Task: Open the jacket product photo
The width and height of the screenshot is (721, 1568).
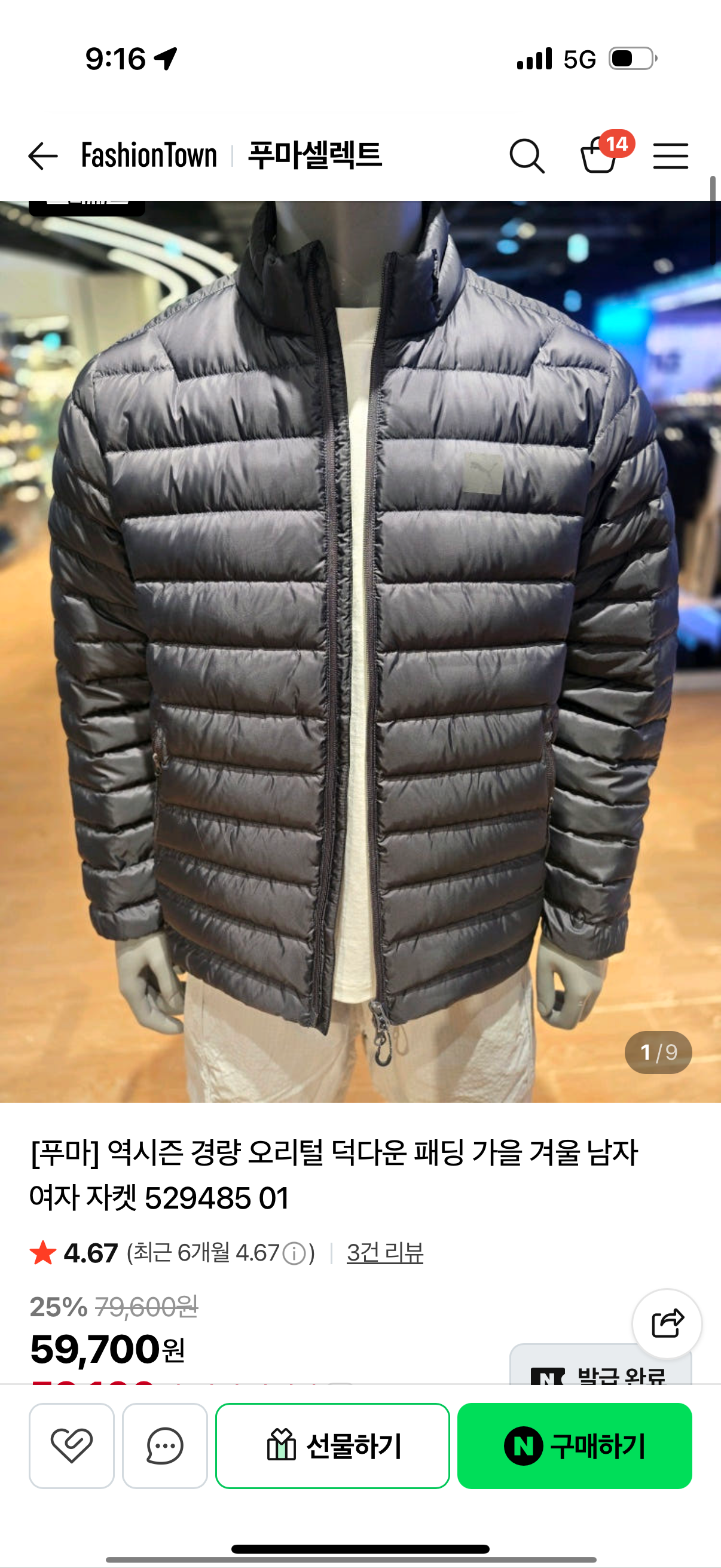Action: 360,651
